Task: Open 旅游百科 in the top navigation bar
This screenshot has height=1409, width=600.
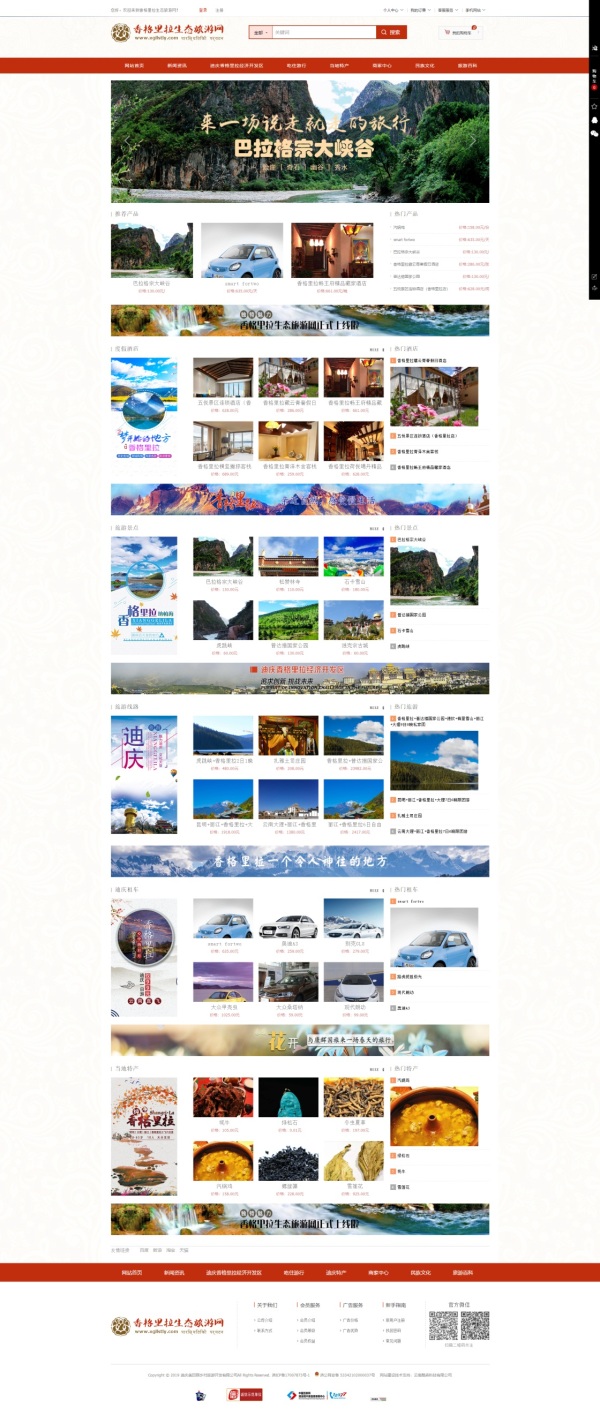Action: click(466, 65)
